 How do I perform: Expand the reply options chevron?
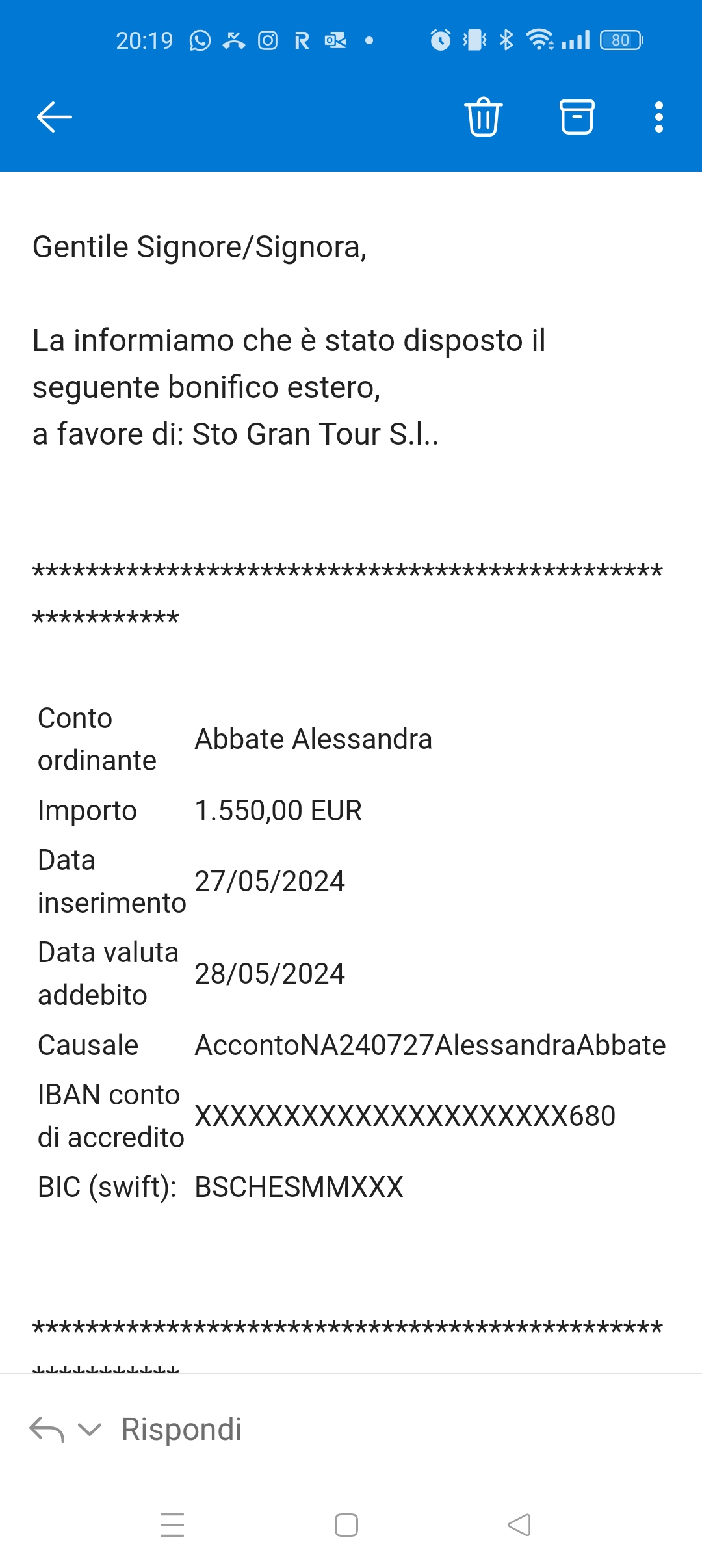(x=90, y=1430)
